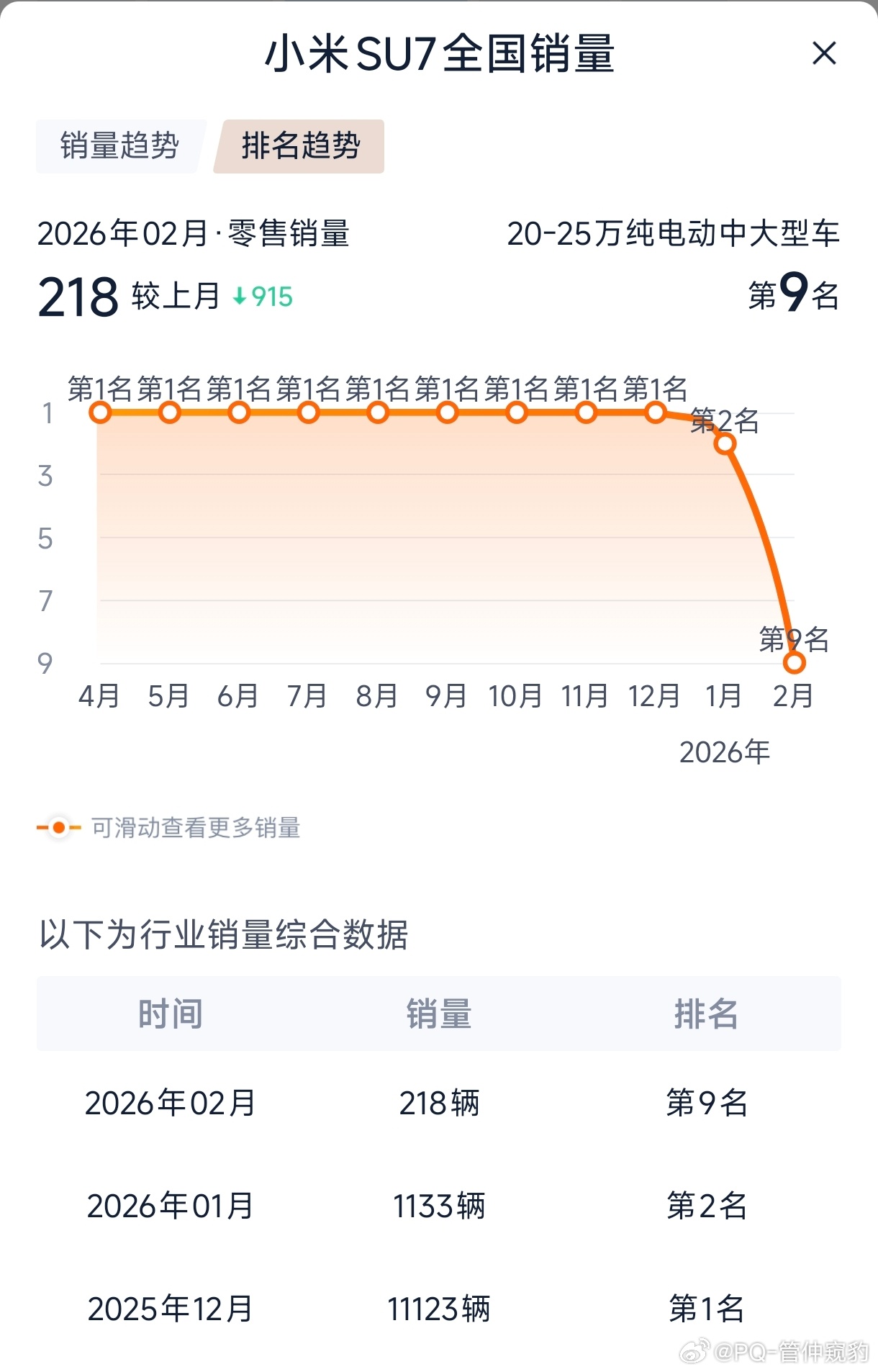Click the 218 sales figure
The height and width of the screenshot is (1372, 878).
79,293
